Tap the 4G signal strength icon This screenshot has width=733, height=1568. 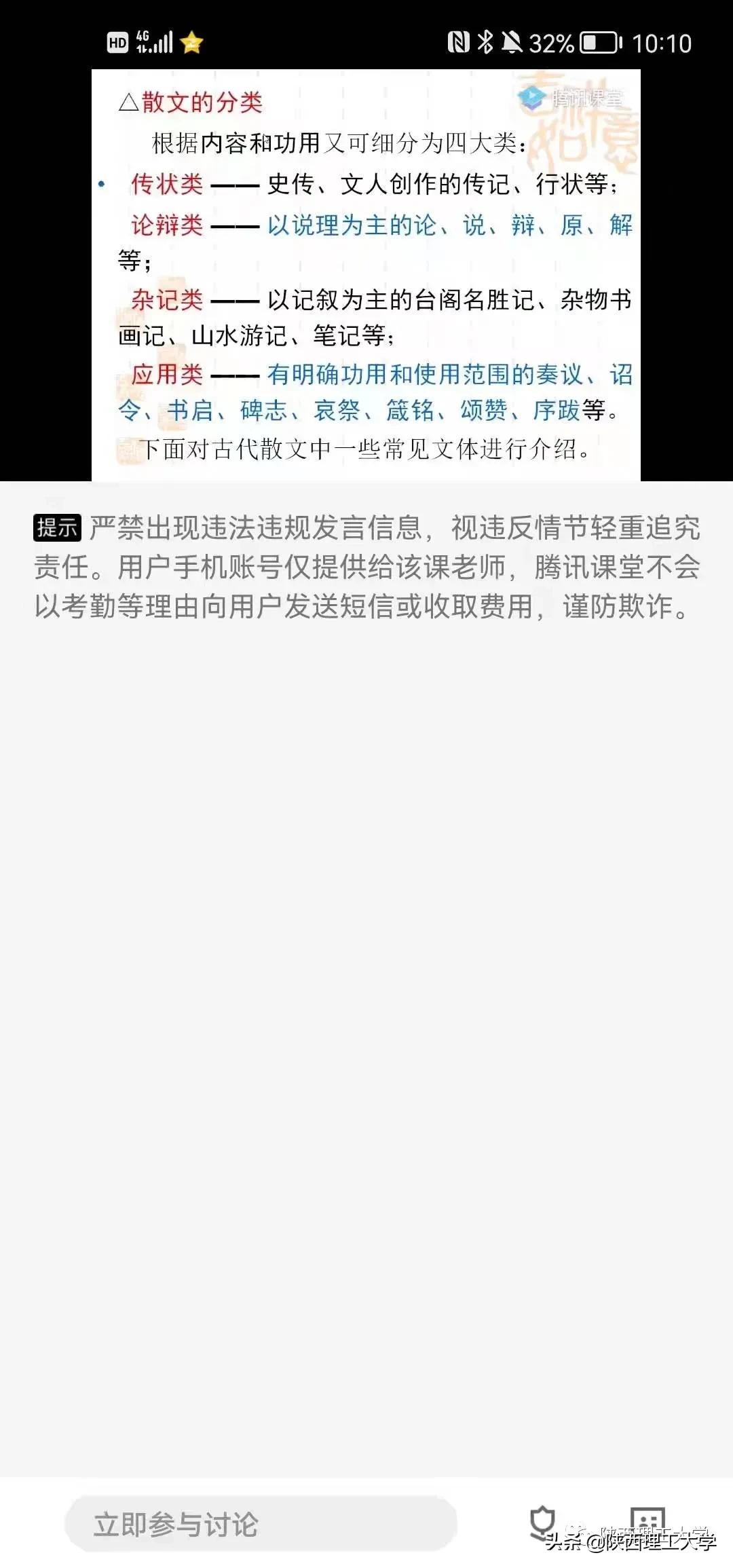[x=155, y=42]
